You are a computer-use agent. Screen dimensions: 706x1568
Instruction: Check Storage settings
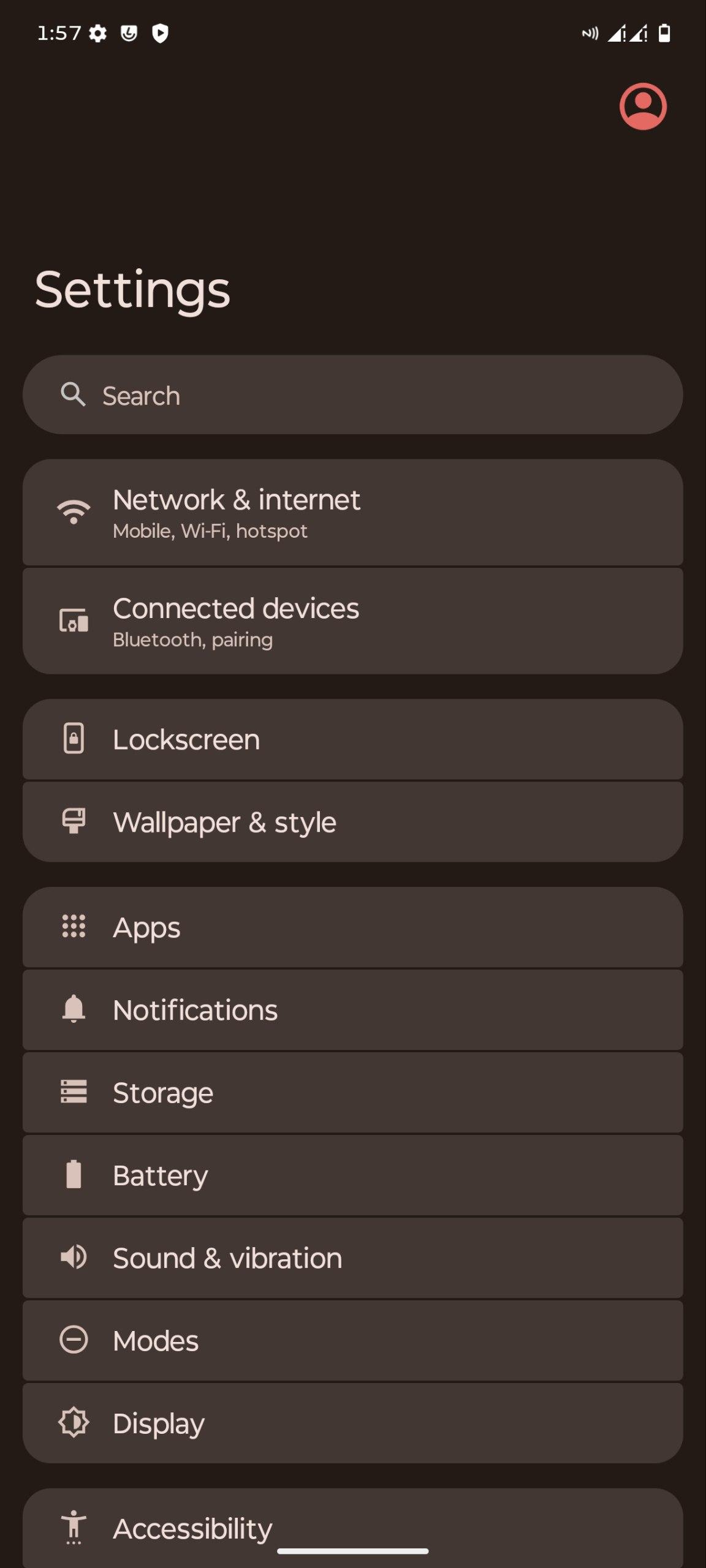coord(353,1093)
